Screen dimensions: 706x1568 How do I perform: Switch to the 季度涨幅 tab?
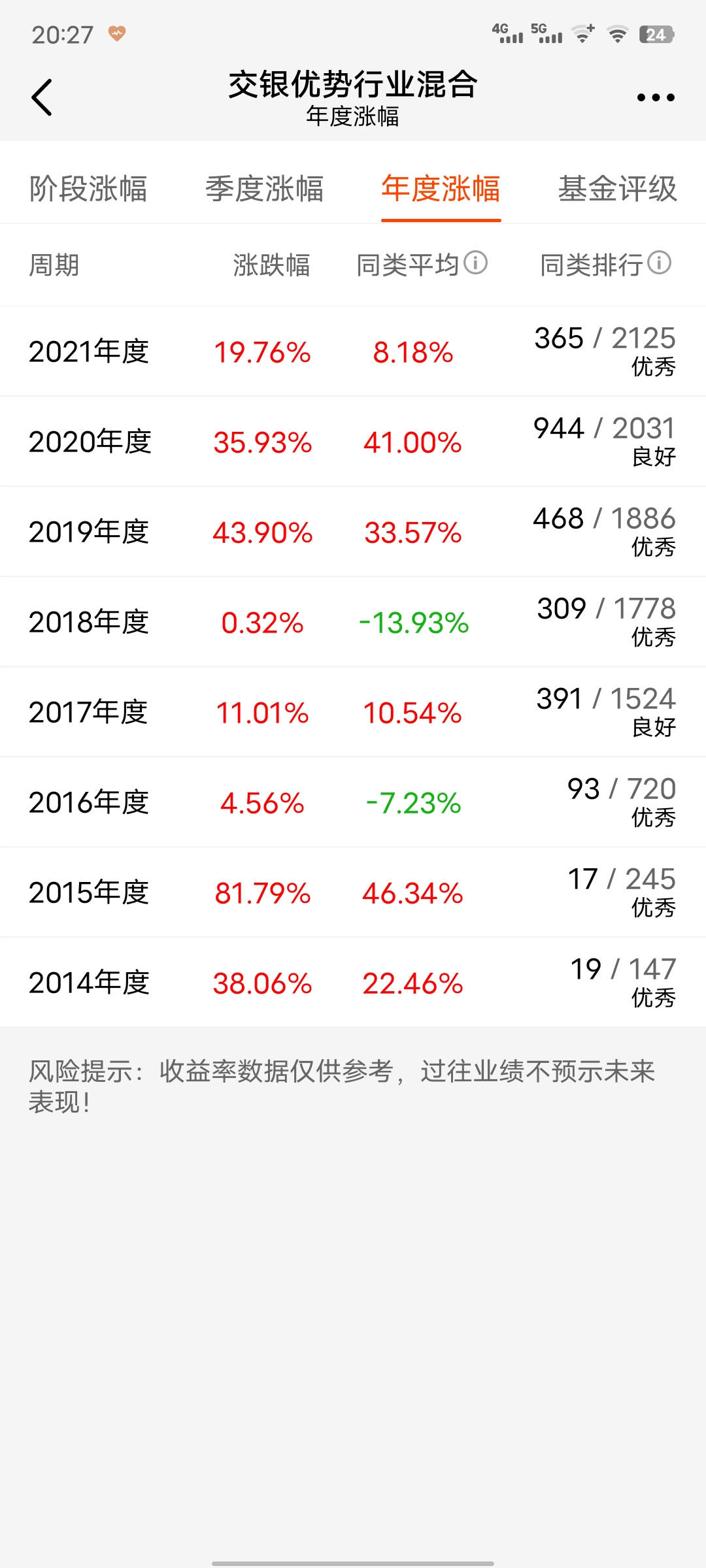pyautogui.click(x=265, y=189)
